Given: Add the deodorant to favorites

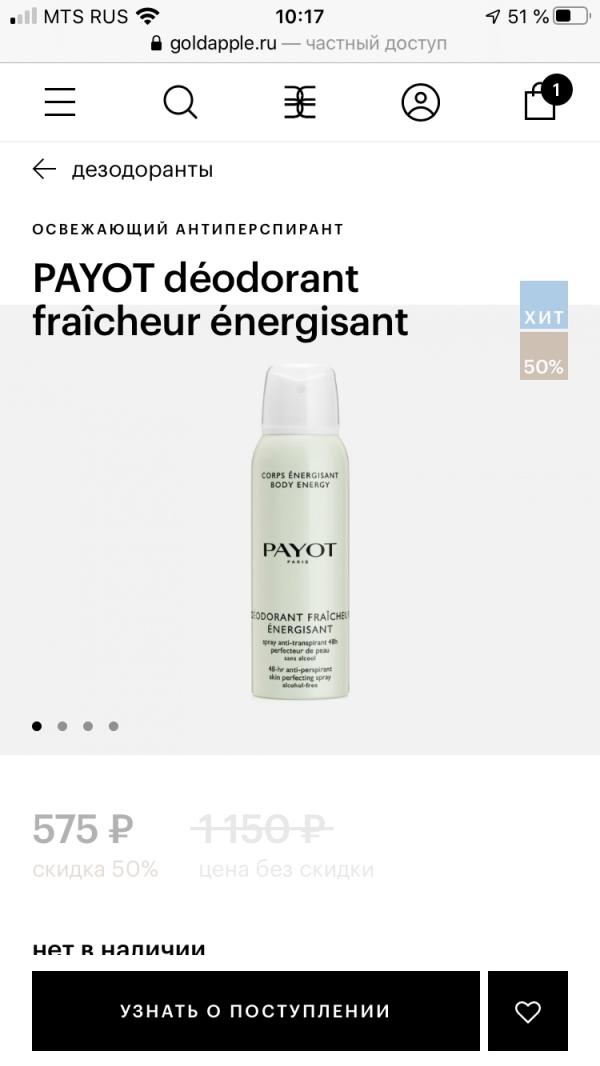Looking at the screenshot, I should pos(527,1011).
